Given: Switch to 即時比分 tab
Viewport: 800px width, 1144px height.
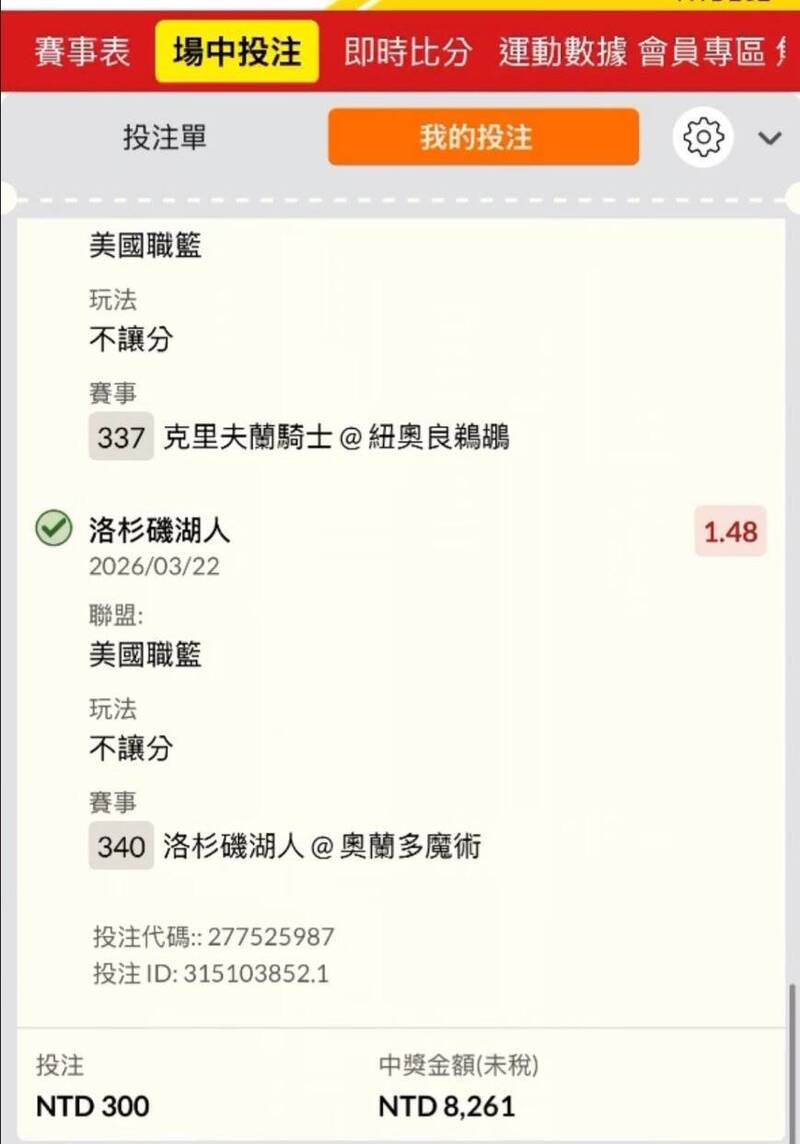Looking at the screenshot, I should click(407, 52).
